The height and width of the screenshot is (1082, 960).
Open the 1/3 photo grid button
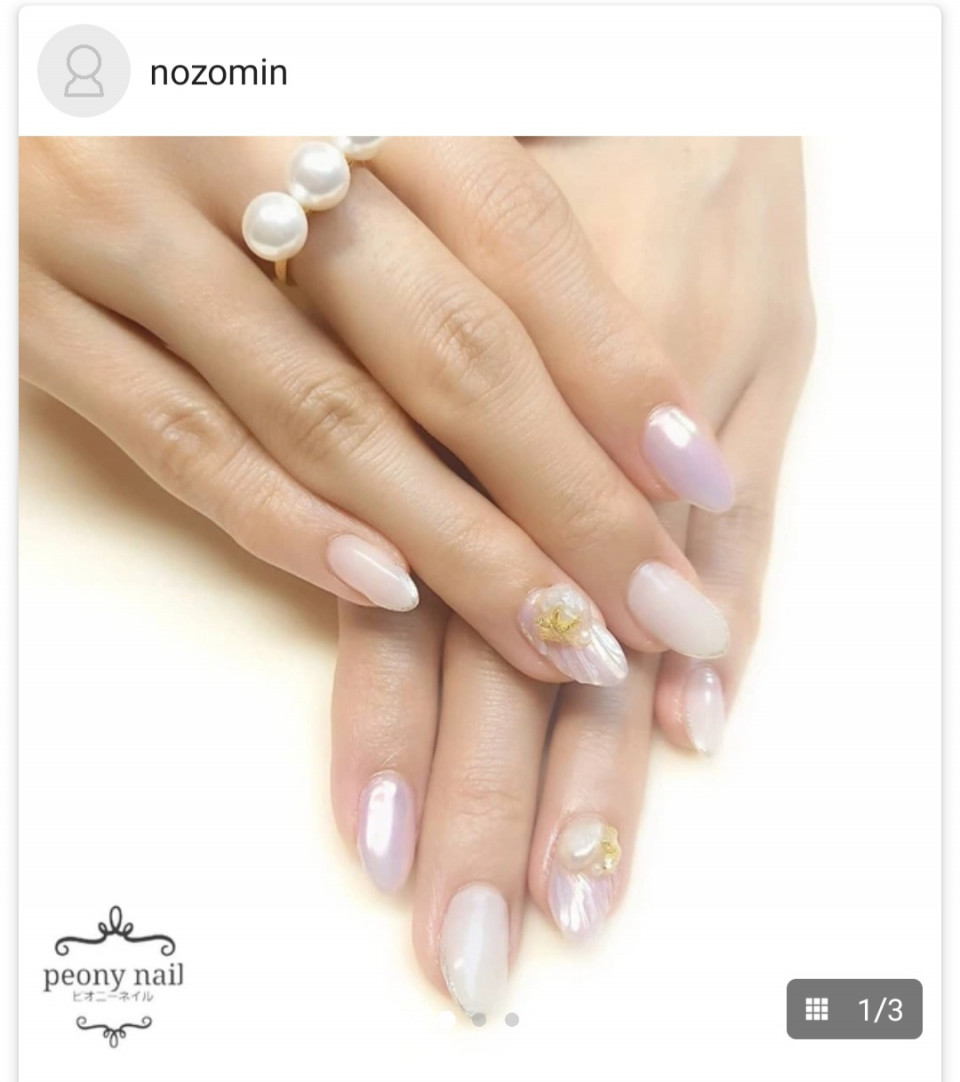(854, 1009)
